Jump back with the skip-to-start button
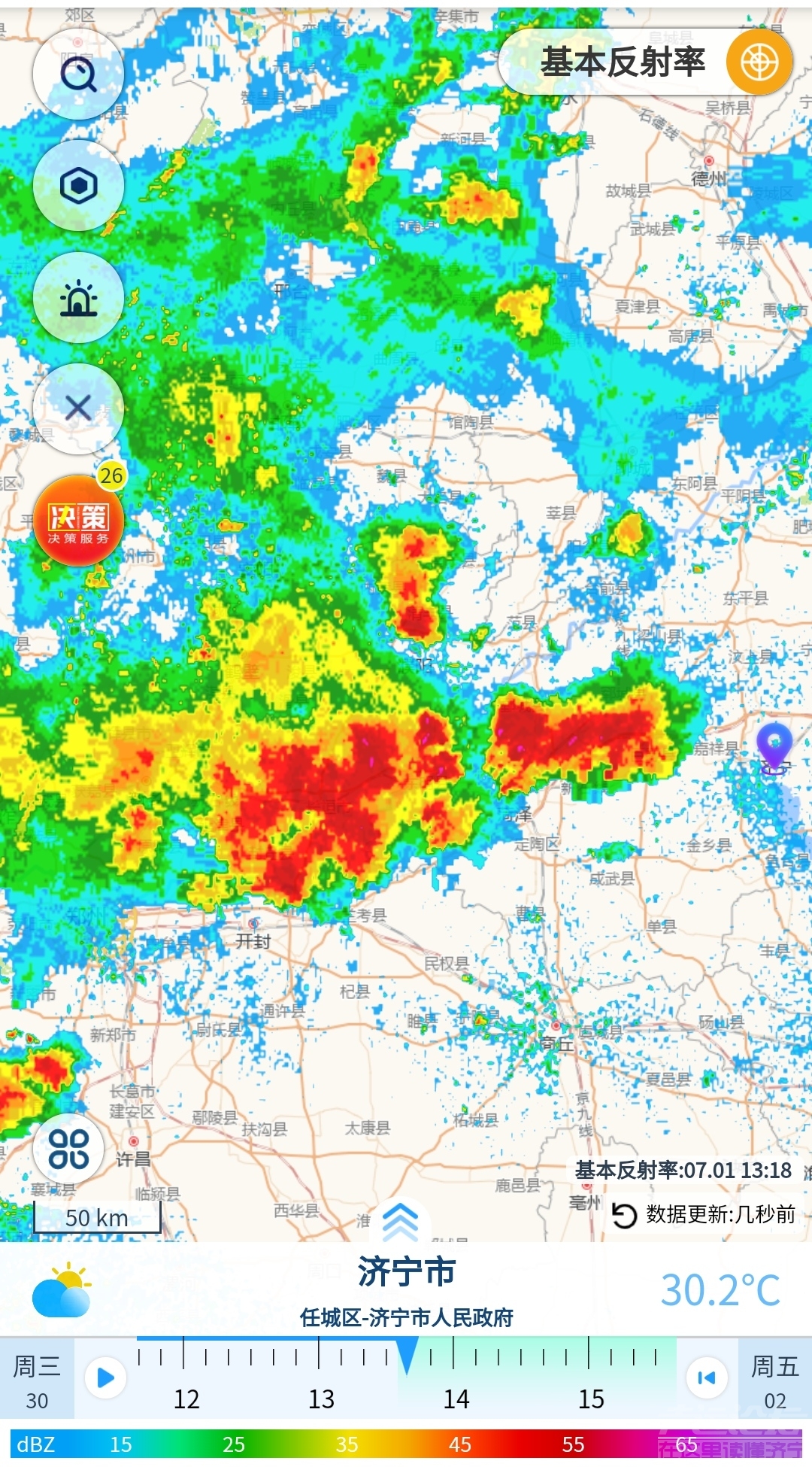The image size is (812, 1467). coord(707,1377)
